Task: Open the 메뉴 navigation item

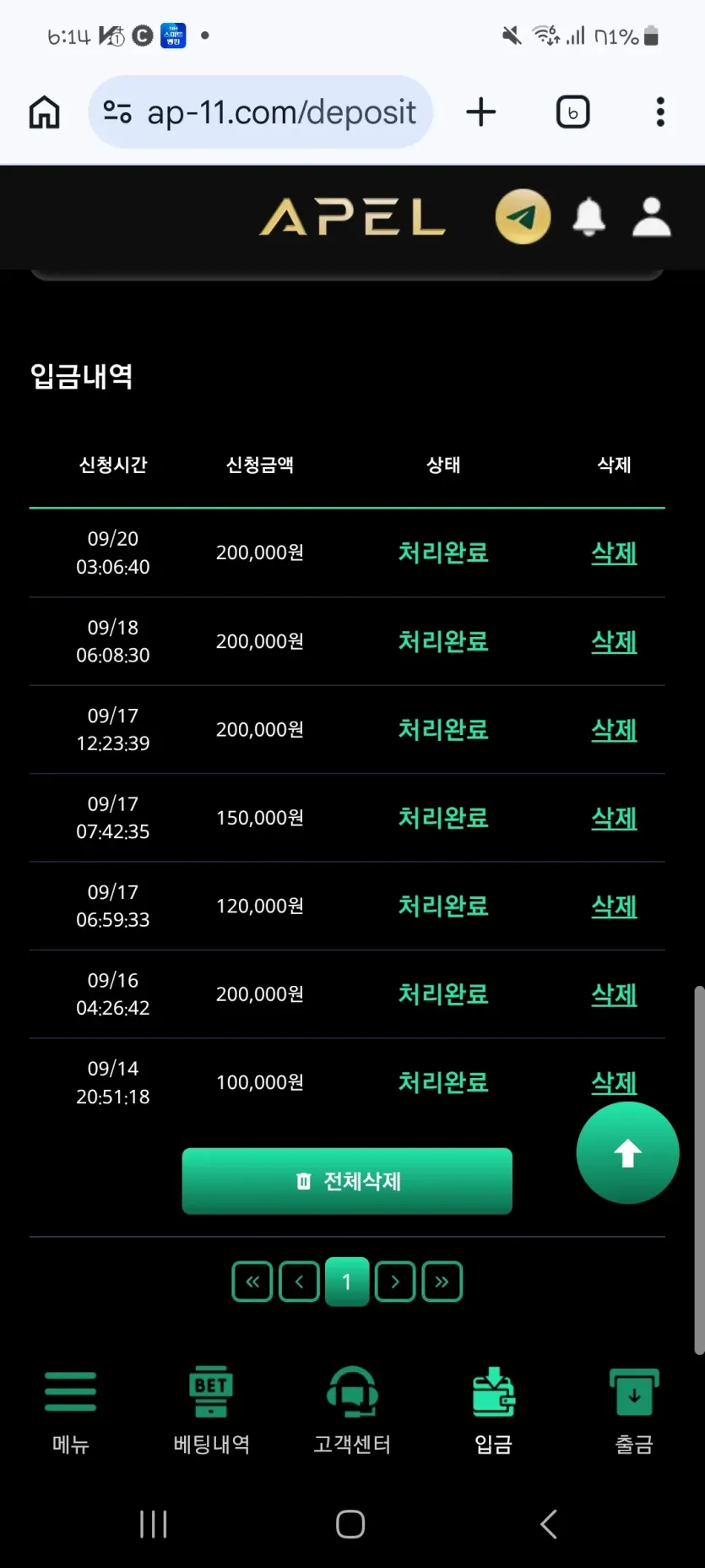Action: [70, 1410]
